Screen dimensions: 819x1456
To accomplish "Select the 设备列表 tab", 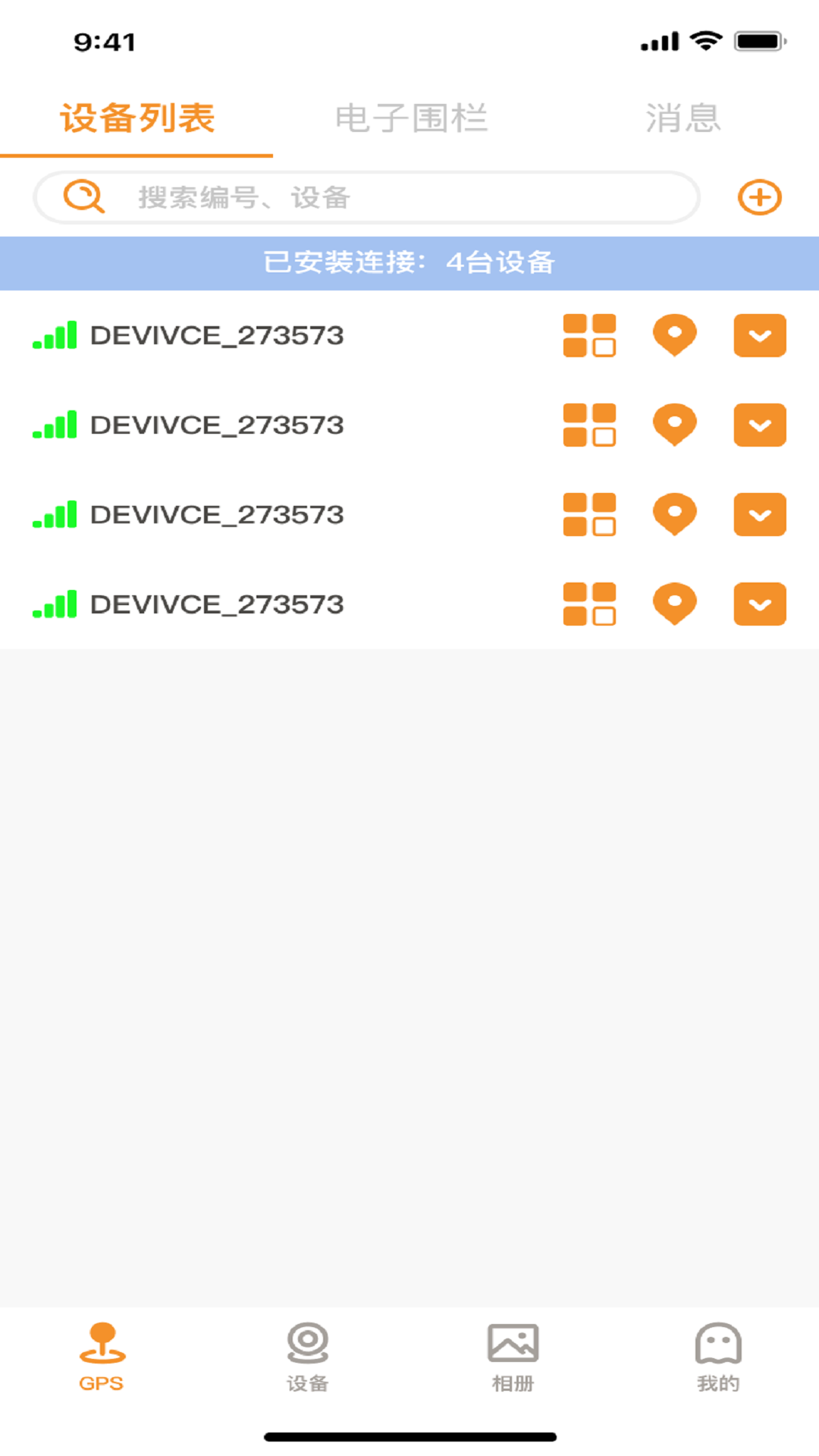I will [137, 118].
